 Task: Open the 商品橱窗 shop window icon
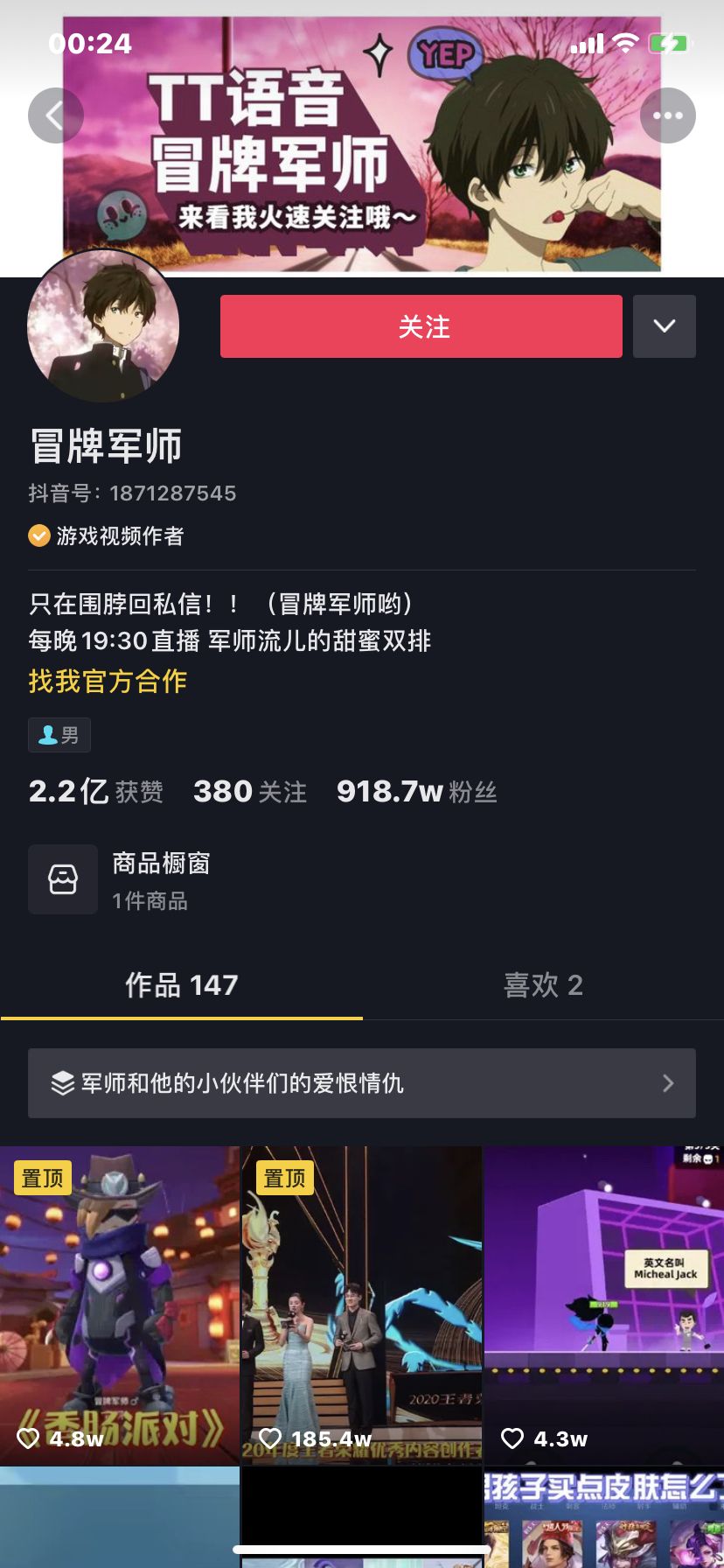pos(62,879)
